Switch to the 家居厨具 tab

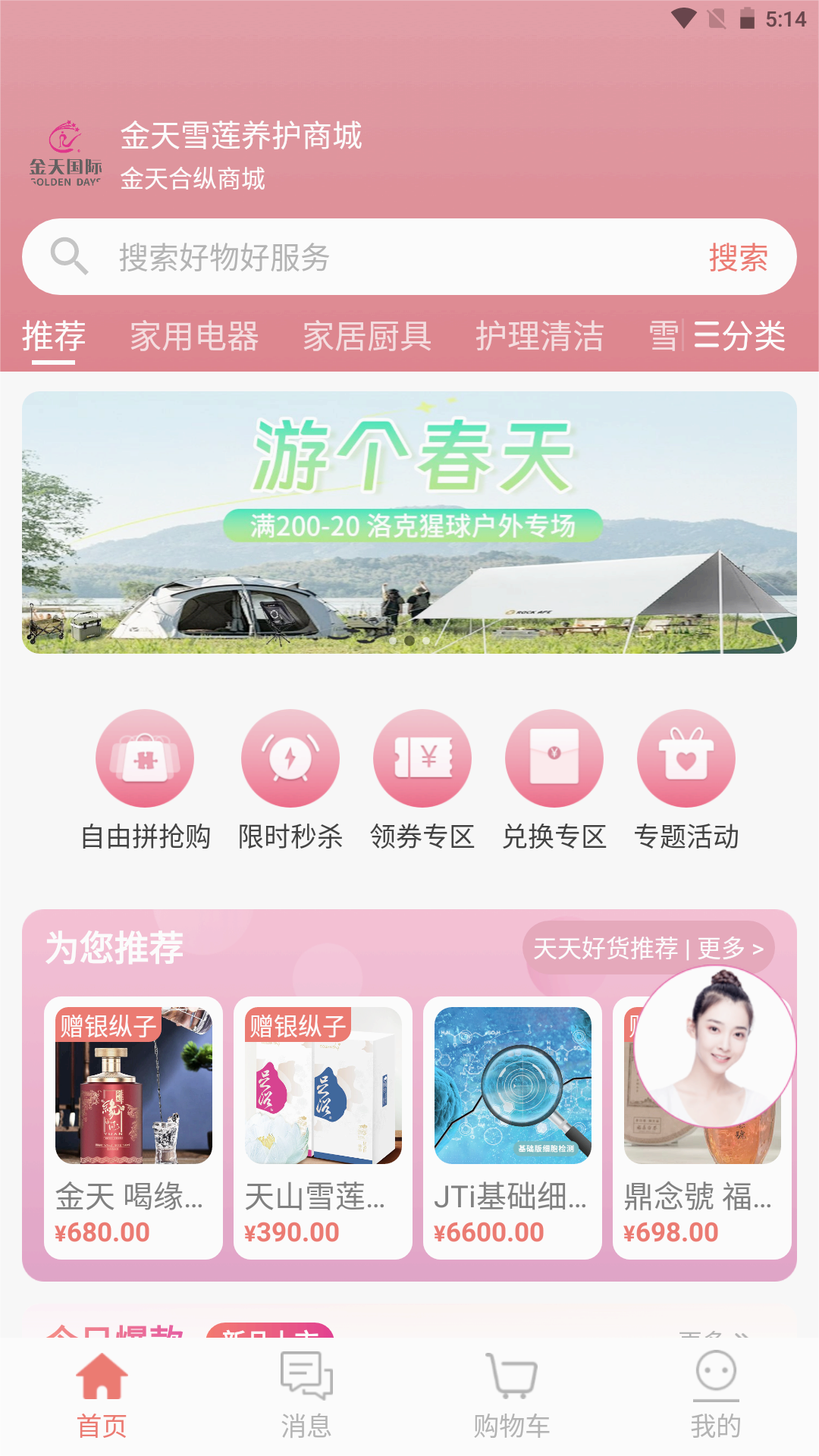click(367, 336)
